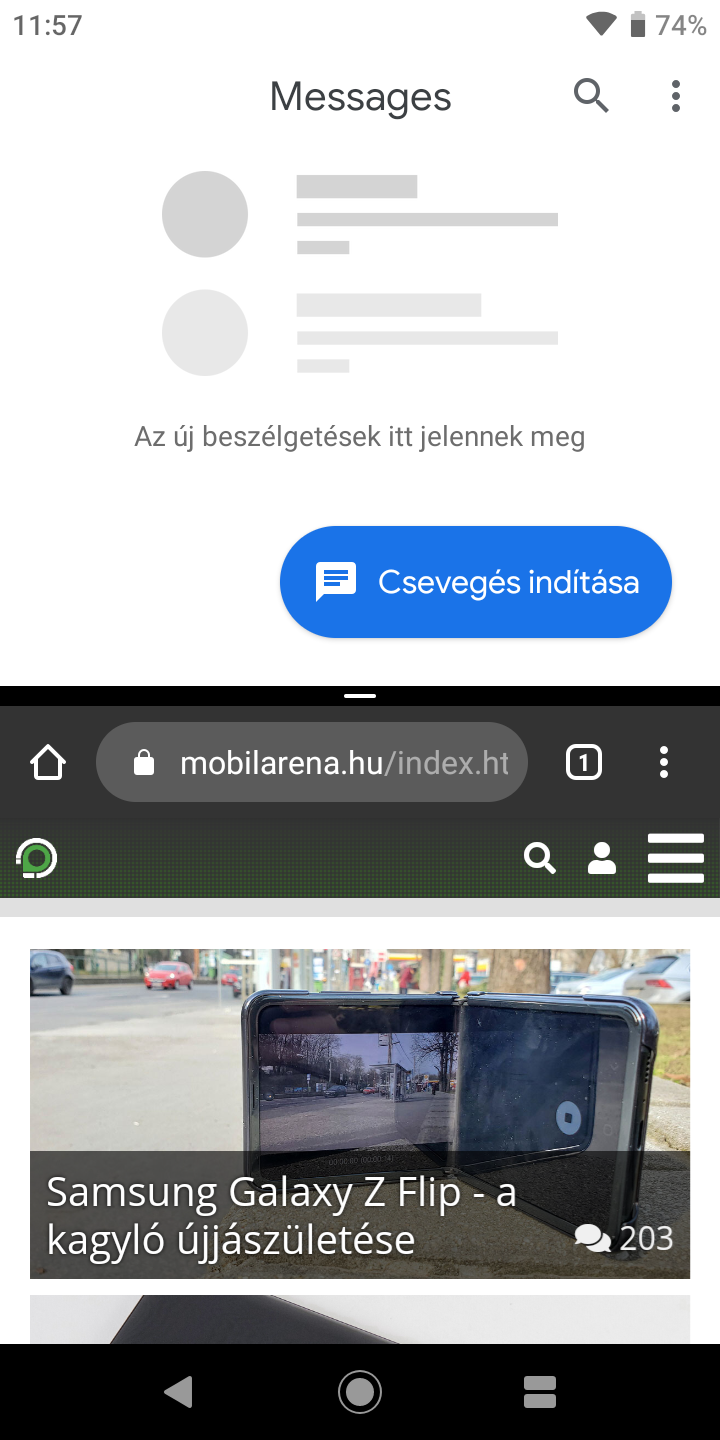Open the browser tab switcher
The width and height of the screenshot is (720, 1440).
(584, 763)
